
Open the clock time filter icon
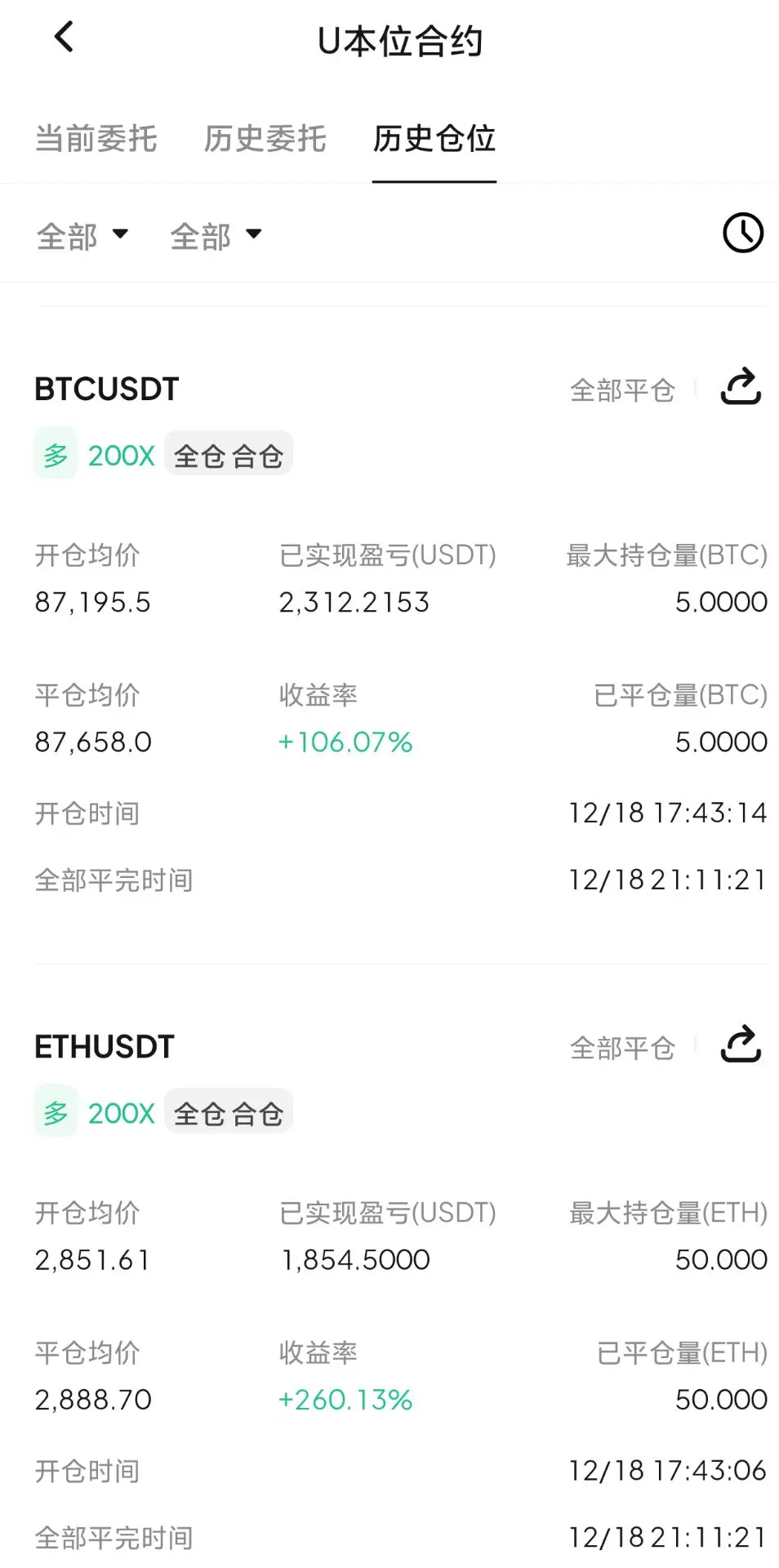pos(742,234)
